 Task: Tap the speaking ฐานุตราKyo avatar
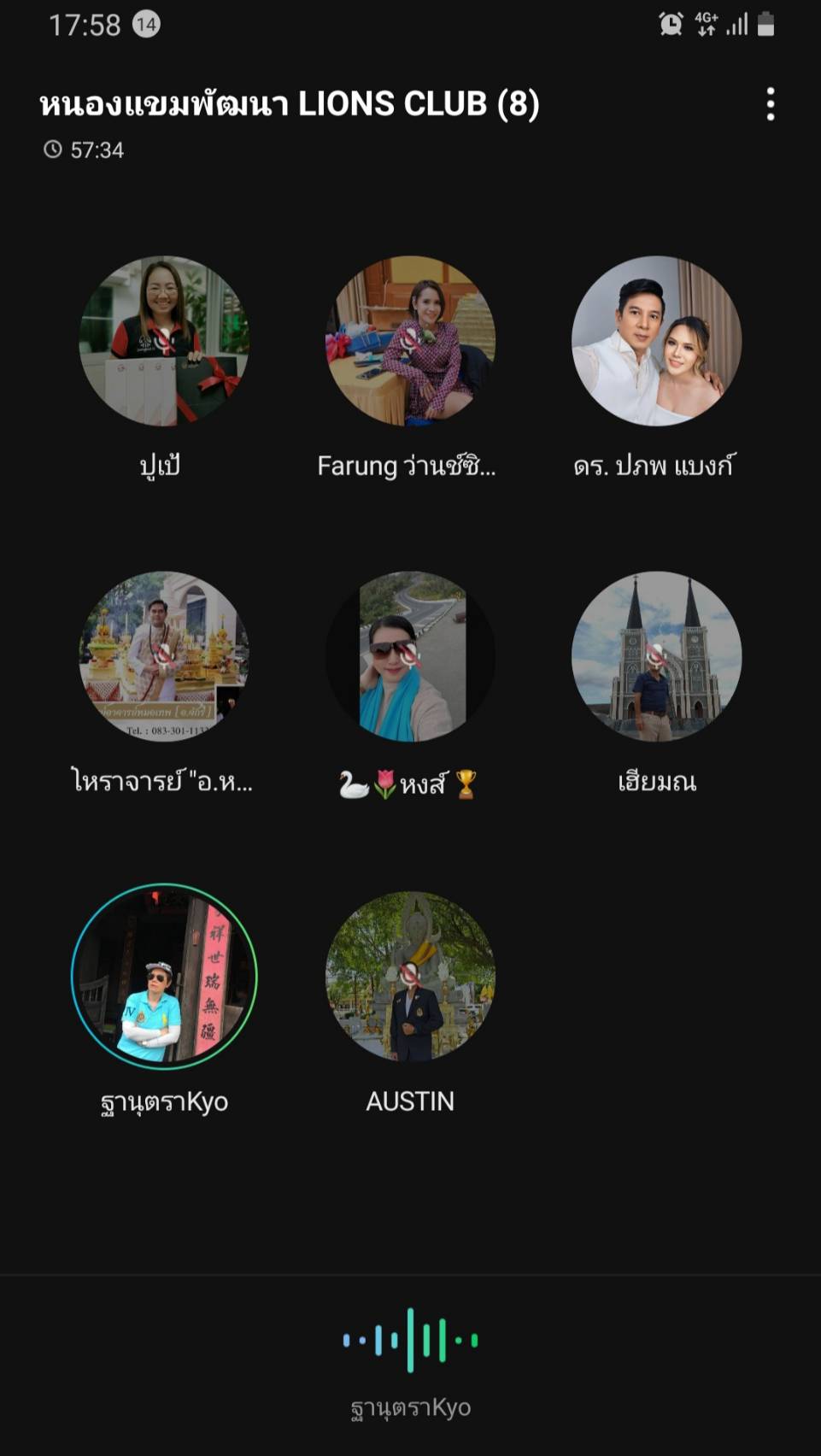pos(164,976)
